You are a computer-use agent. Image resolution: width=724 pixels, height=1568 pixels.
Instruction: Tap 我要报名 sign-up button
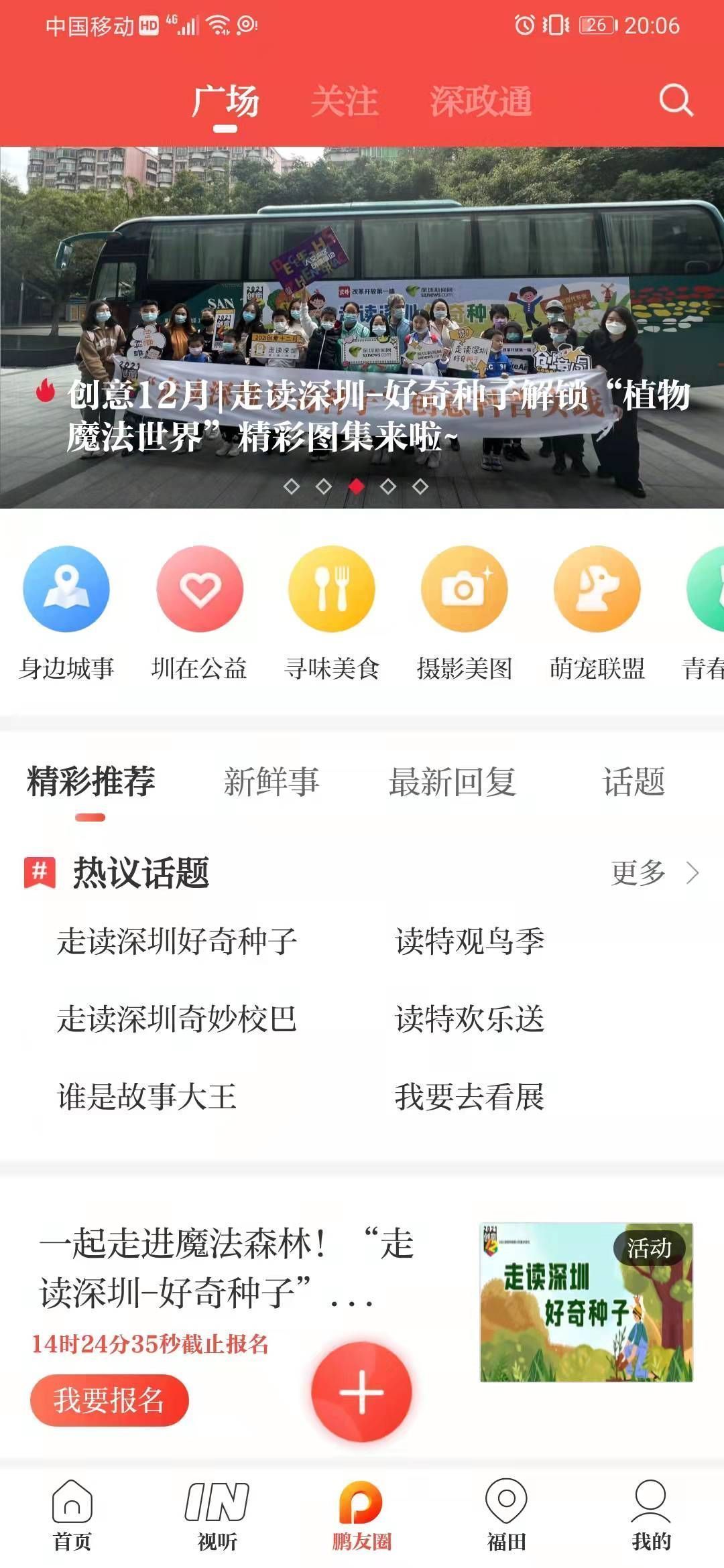pos(109,1400)
